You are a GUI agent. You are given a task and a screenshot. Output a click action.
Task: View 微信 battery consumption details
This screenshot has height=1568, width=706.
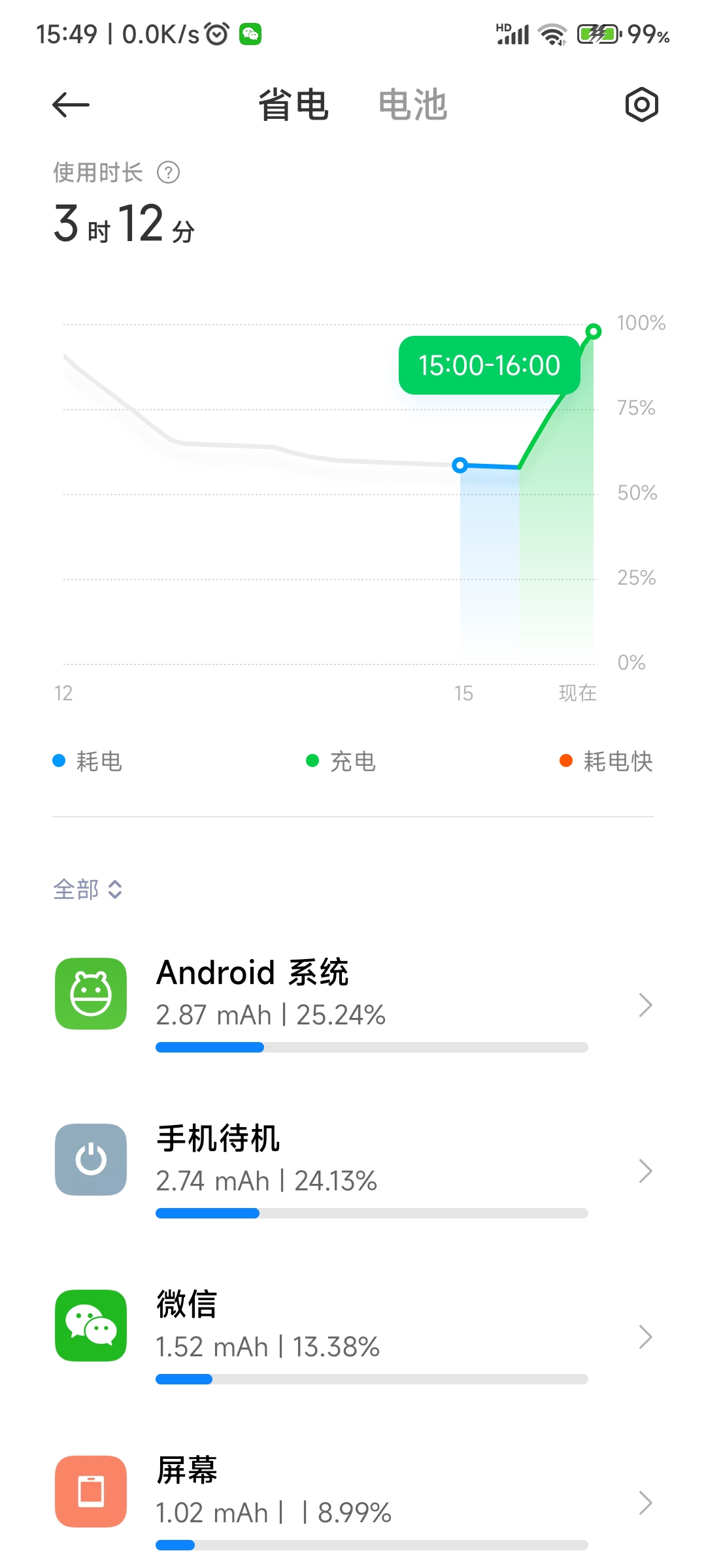(353, 1335)
